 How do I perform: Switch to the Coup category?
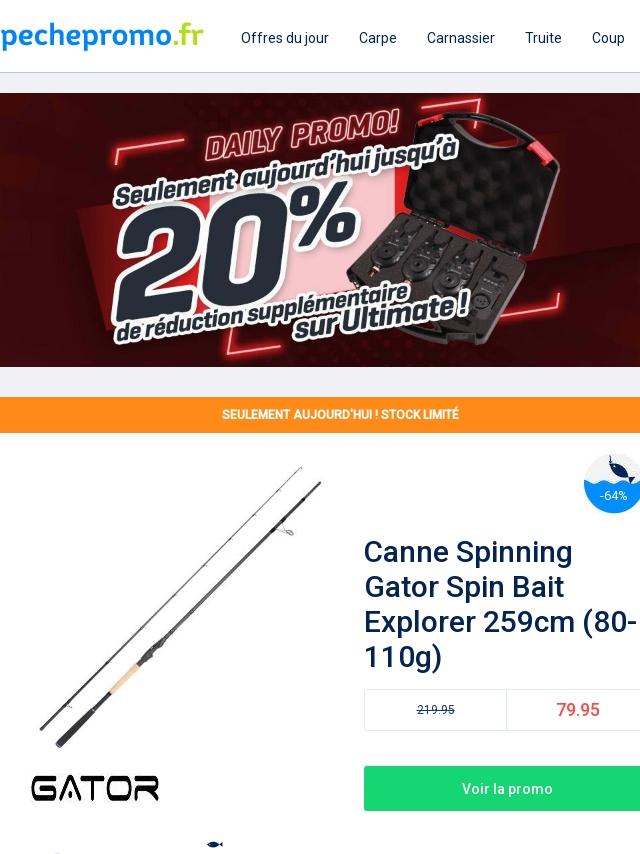pos(608,38)
